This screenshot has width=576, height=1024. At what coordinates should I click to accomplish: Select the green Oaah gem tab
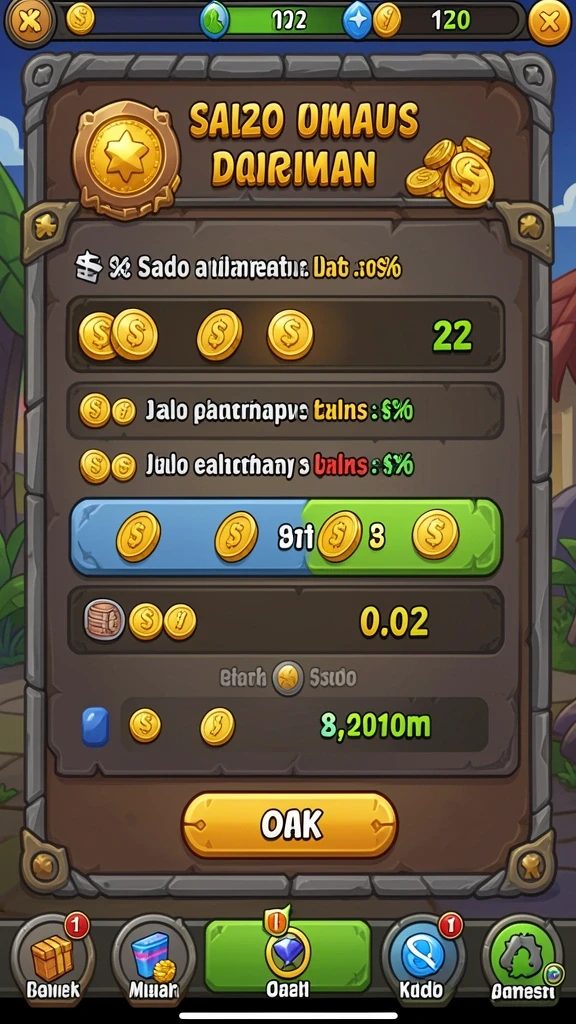[x=287, y=959]
